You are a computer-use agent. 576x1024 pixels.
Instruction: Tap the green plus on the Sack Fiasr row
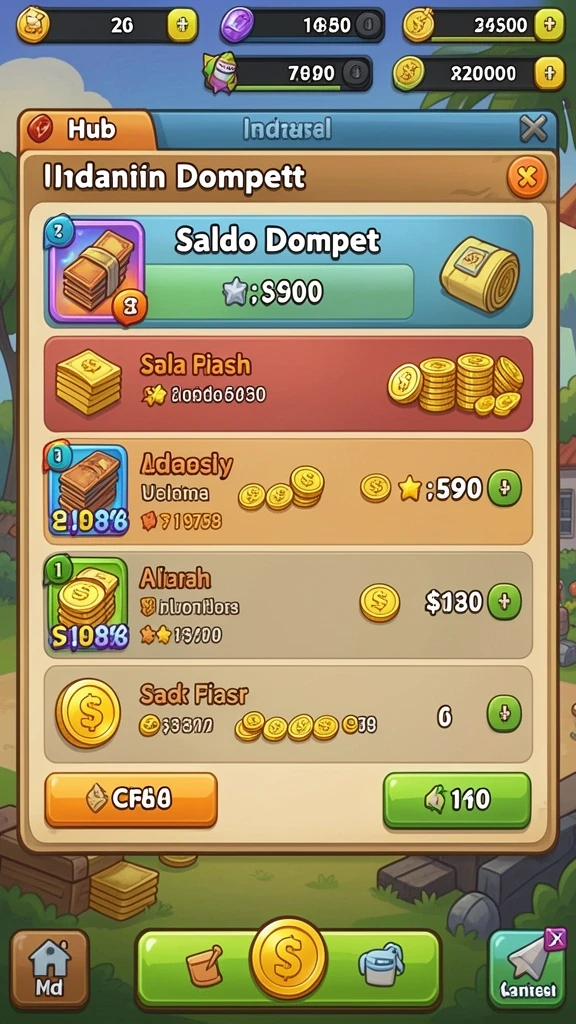[x=504, y=713]
